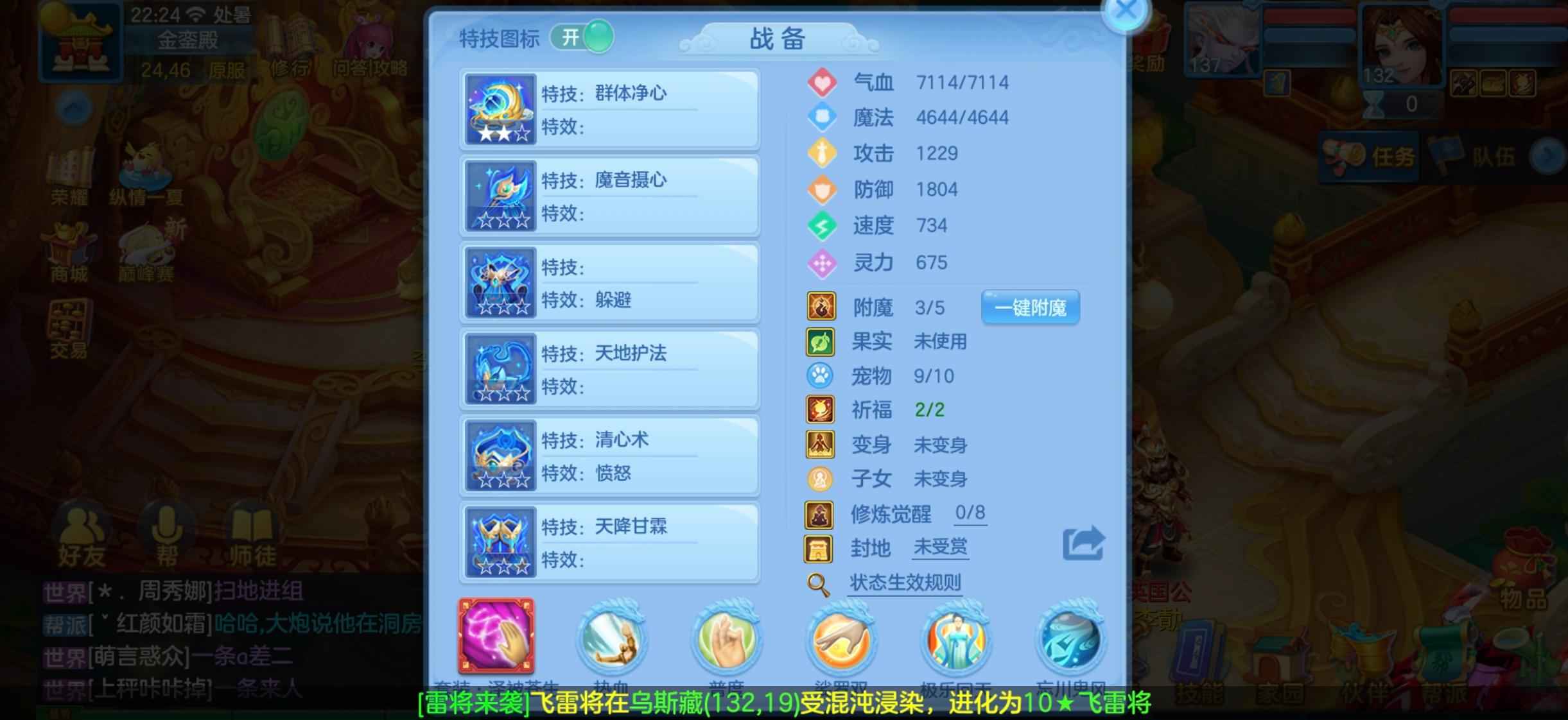This screenshot has width=1568, height=720.
Task: Select the 忘川鬼风 skill icon
Action: (1070, 639)
